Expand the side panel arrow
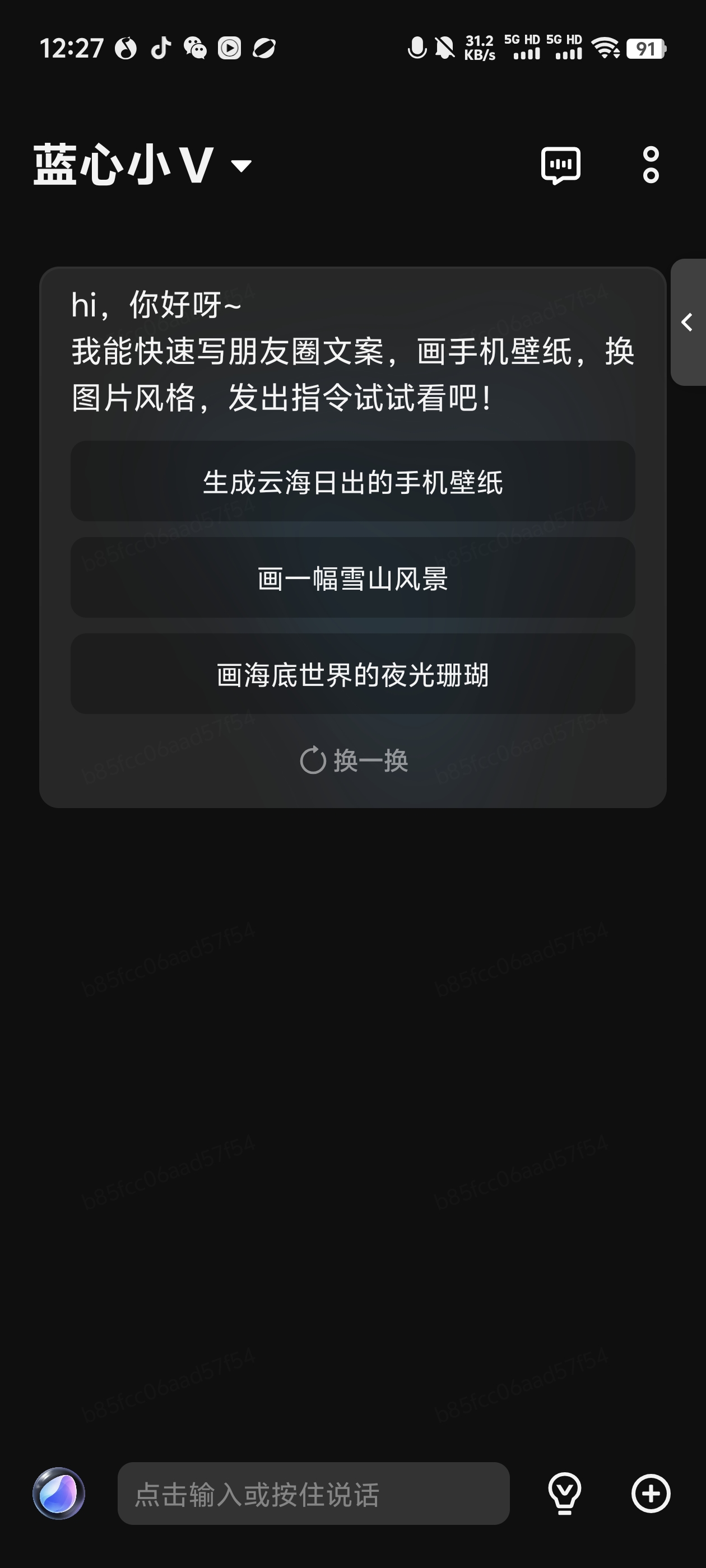Image resolution: width=706 pixels, height=1568 pixels. (688, 323)
